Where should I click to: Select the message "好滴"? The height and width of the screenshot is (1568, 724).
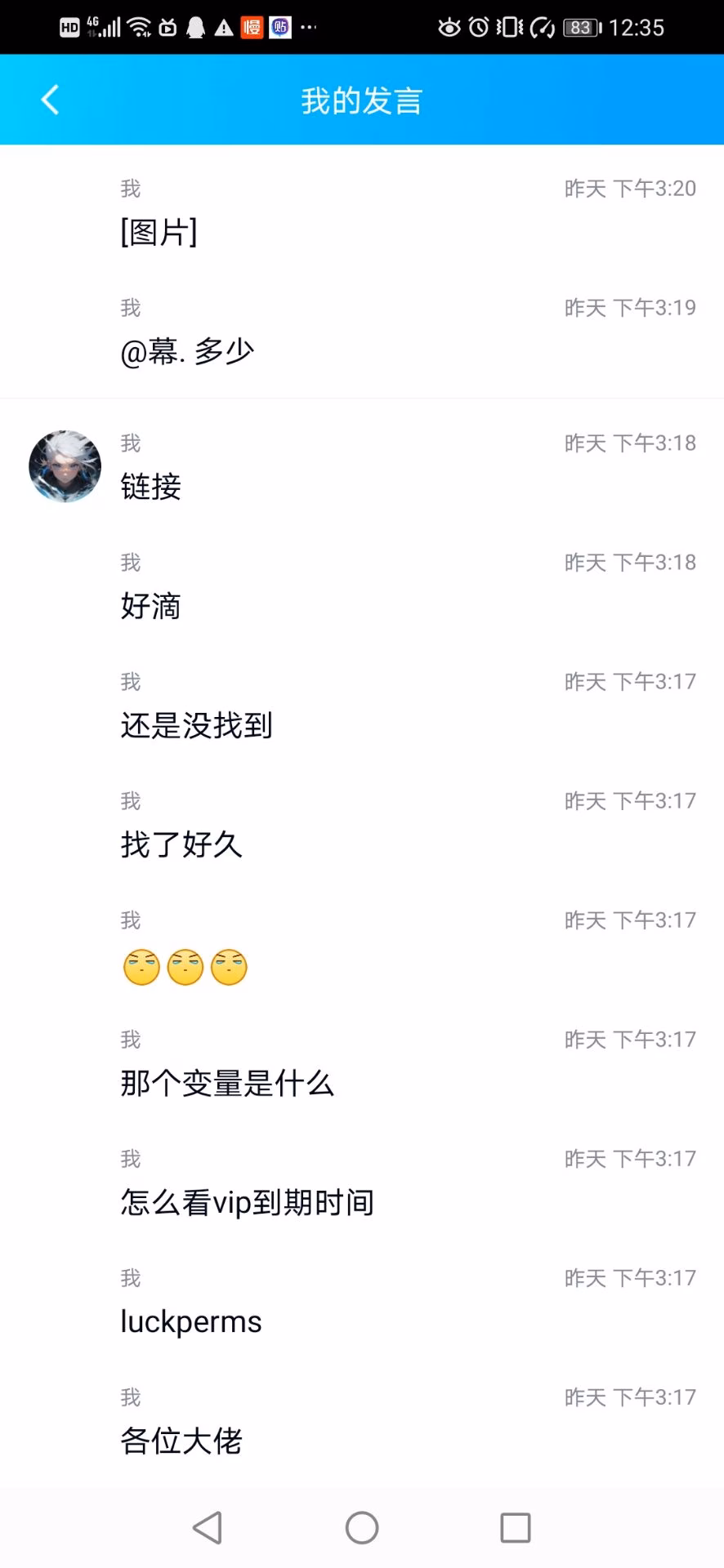click(151, 606)
